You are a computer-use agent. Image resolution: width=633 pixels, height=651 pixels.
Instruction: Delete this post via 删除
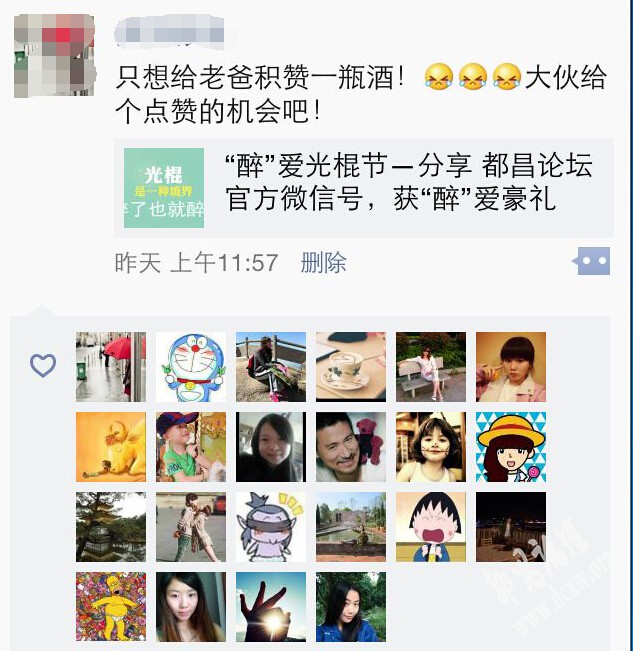(x=323, y=263)
